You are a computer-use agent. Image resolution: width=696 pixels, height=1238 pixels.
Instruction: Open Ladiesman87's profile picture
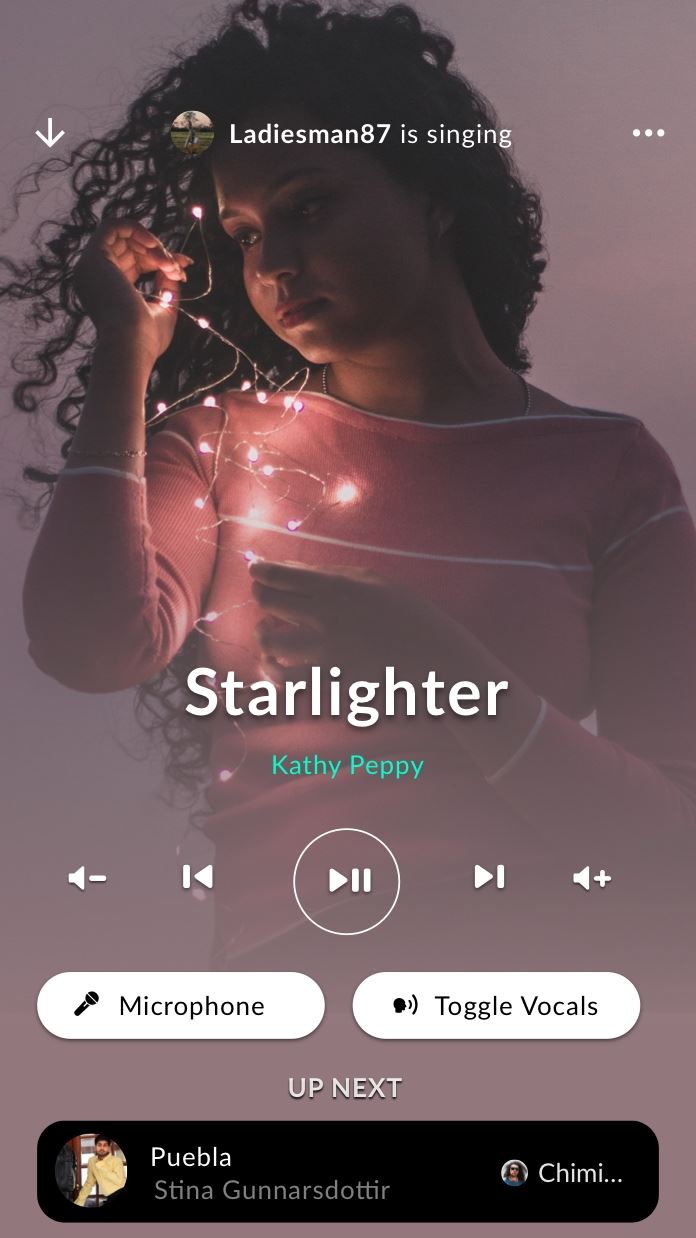pos(192,133)
